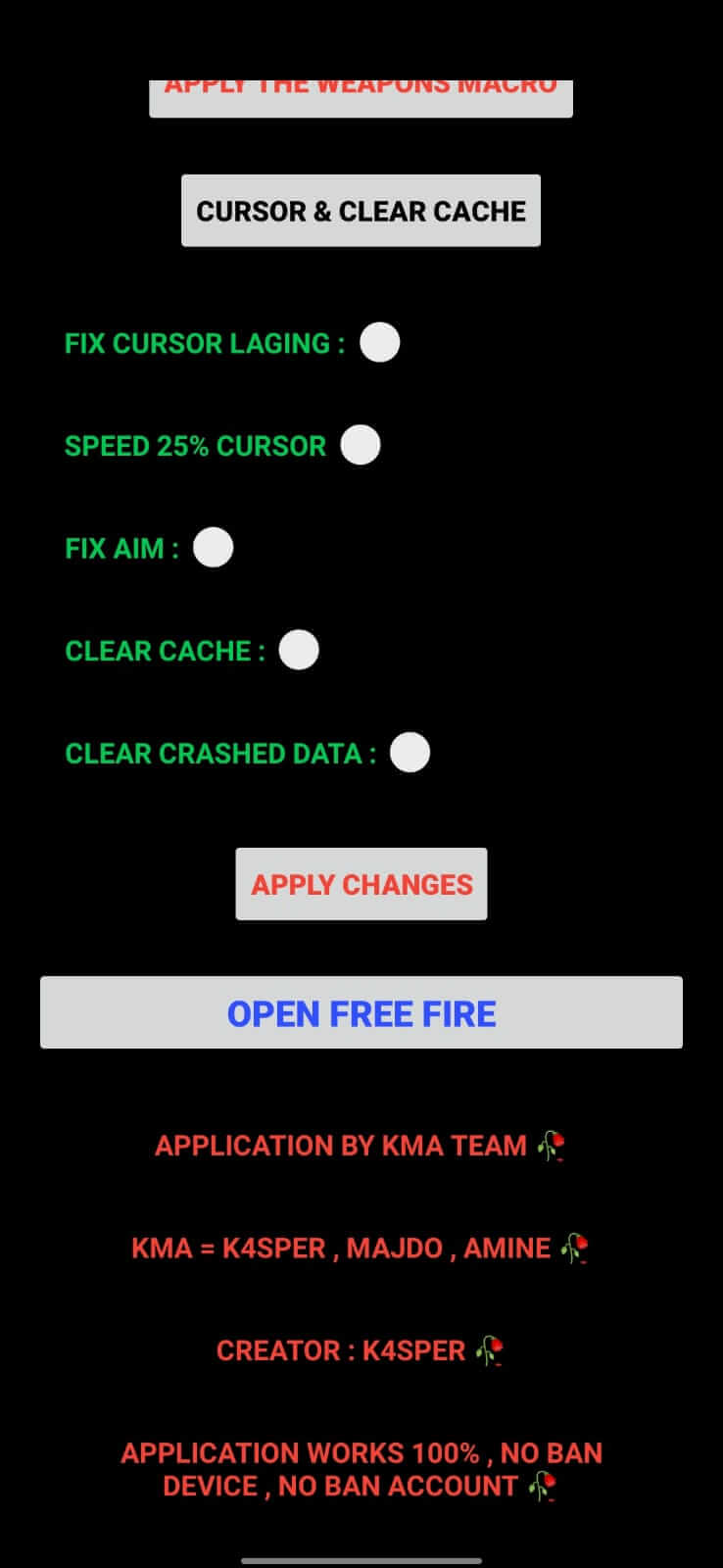Tap the Apply Changes button
The height and width of the screenshot is (1568, 723).
tap(361, 884)
